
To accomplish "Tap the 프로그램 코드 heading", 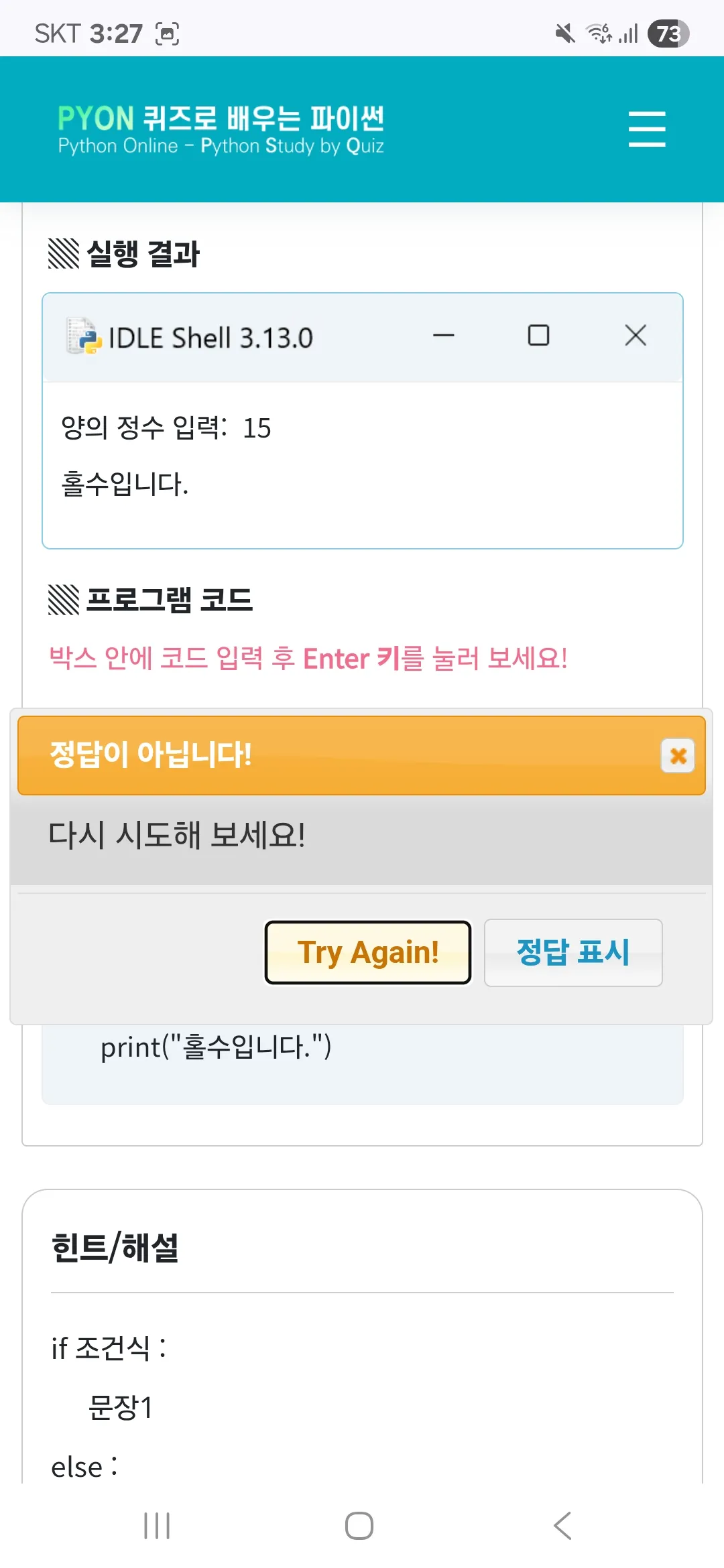I will 152,601.
